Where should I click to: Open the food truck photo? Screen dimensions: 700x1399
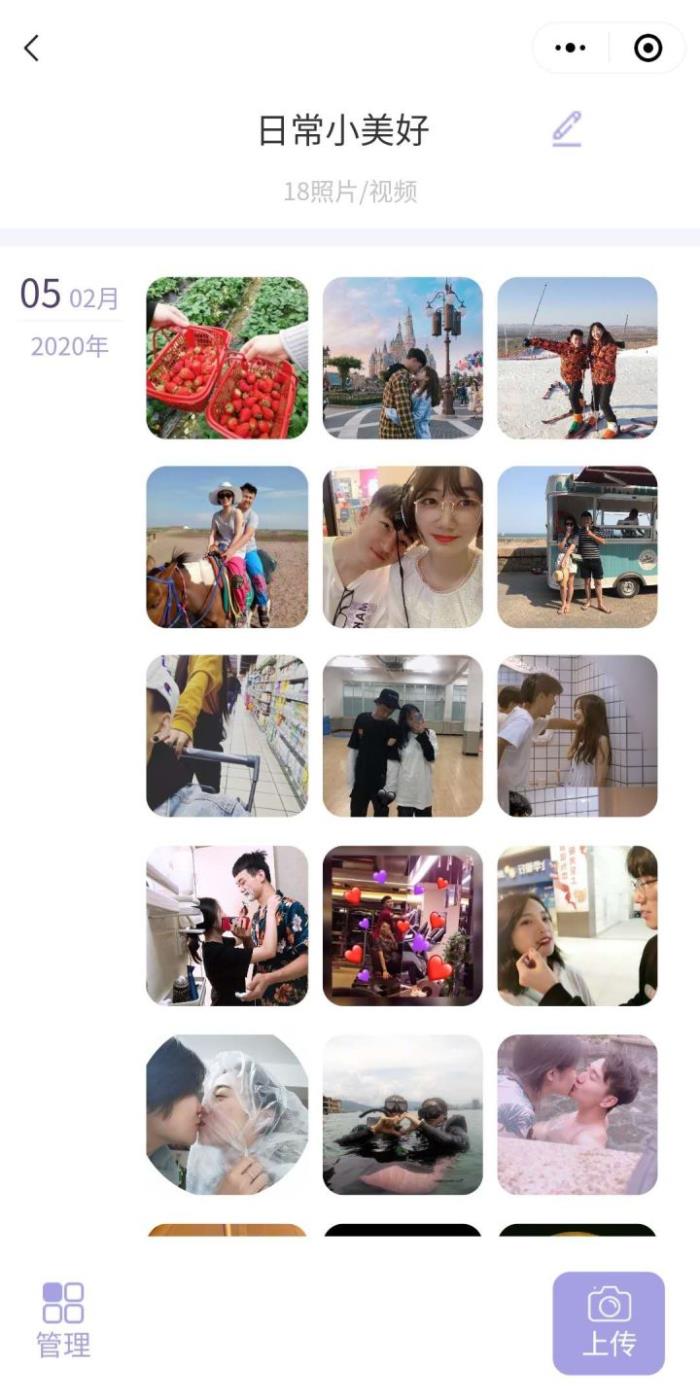click(x=577, y=547)
